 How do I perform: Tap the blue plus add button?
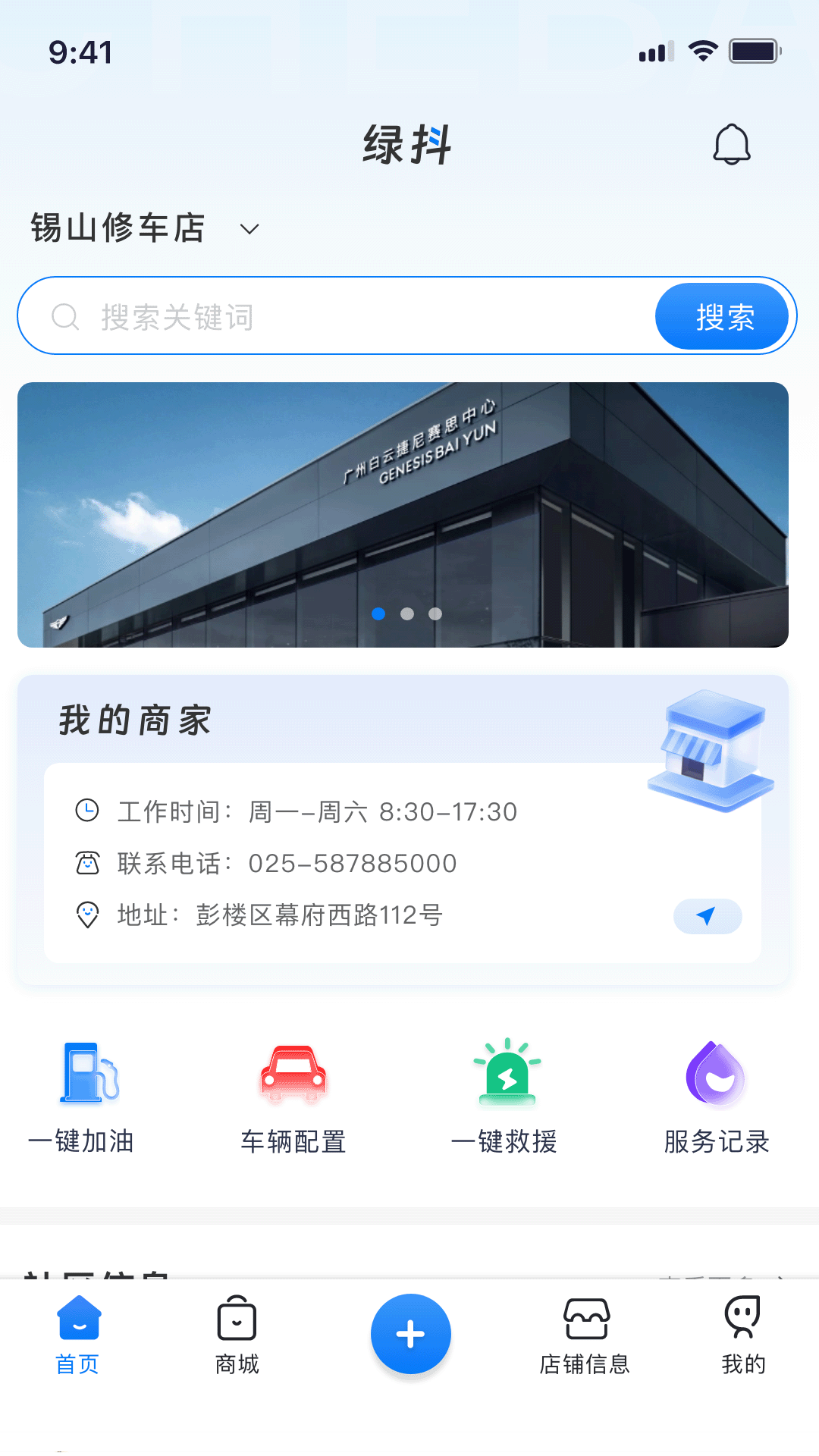410,1334
